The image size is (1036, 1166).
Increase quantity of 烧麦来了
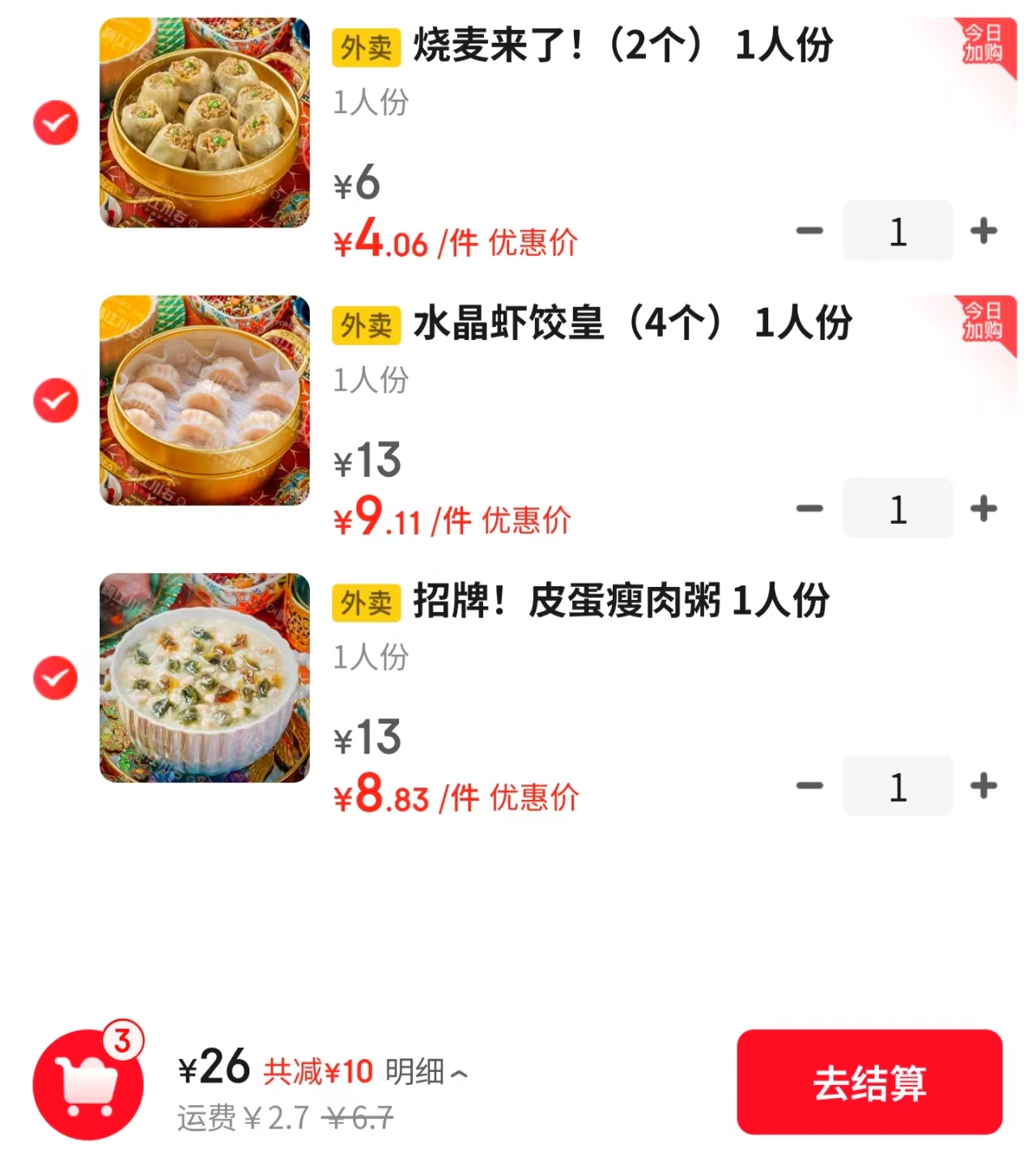coord(983,231)
